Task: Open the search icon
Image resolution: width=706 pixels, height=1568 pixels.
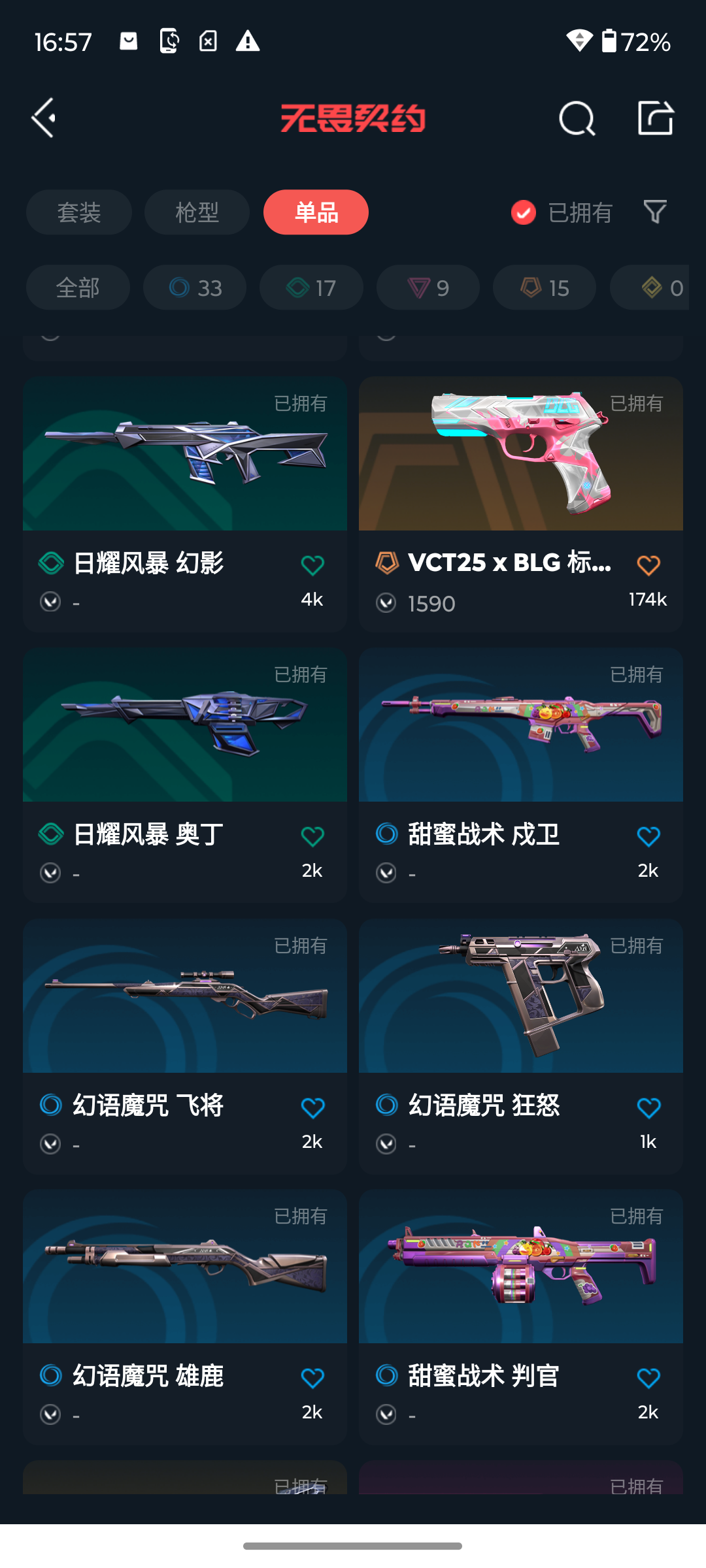Action: [577, 119]
